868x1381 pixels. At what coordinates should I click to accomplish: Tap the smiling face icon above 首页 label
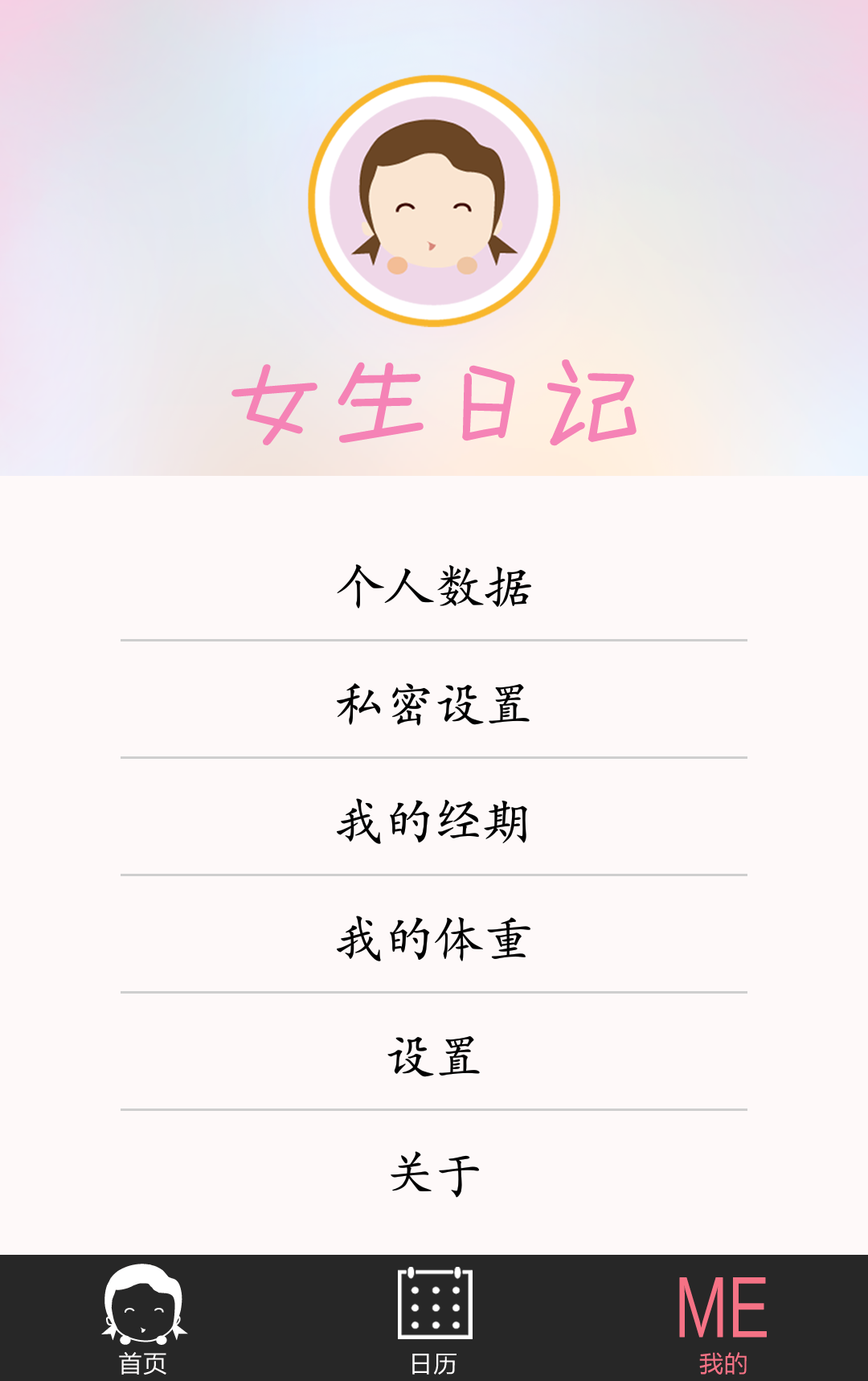[x=145, y=1302]
